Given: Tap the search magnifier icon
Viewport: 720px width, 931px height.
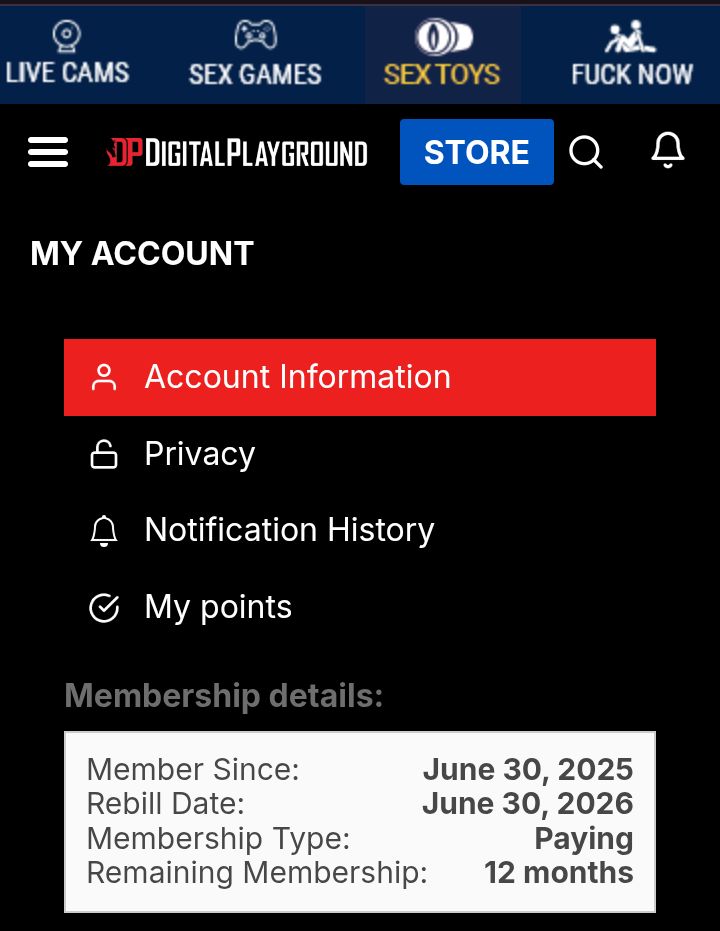Looking at the screenshot, I should [586, 152].
